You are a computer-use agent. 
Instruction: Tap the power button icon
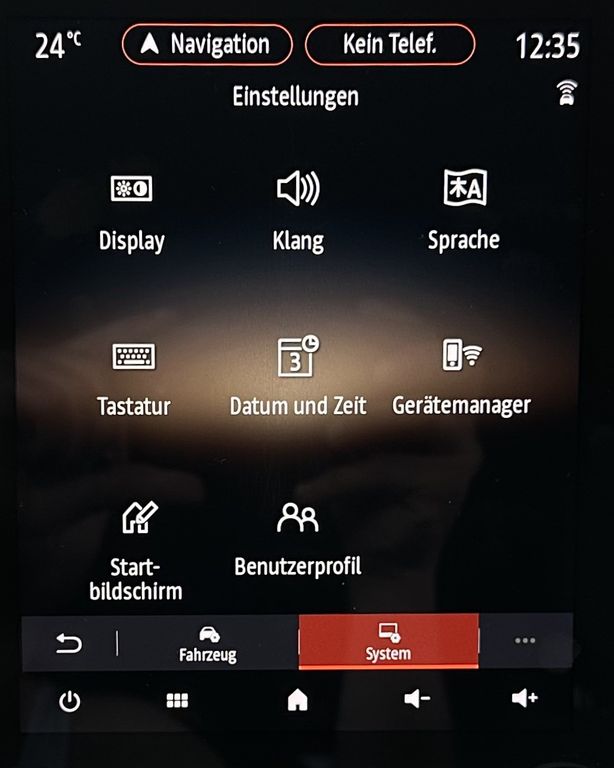pos(68,701)
